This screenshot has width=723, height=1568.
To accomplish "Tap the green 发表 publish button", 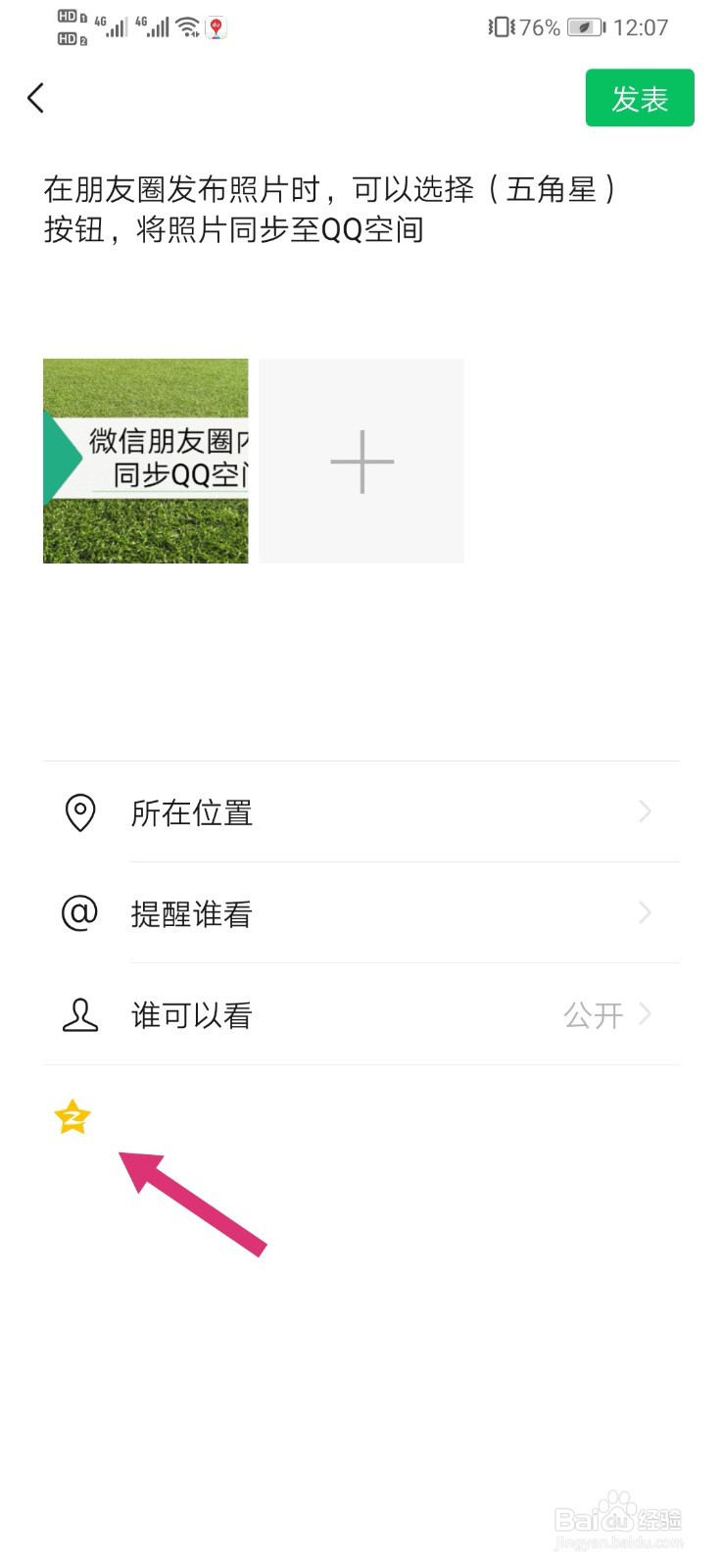I will click(639, 97).
